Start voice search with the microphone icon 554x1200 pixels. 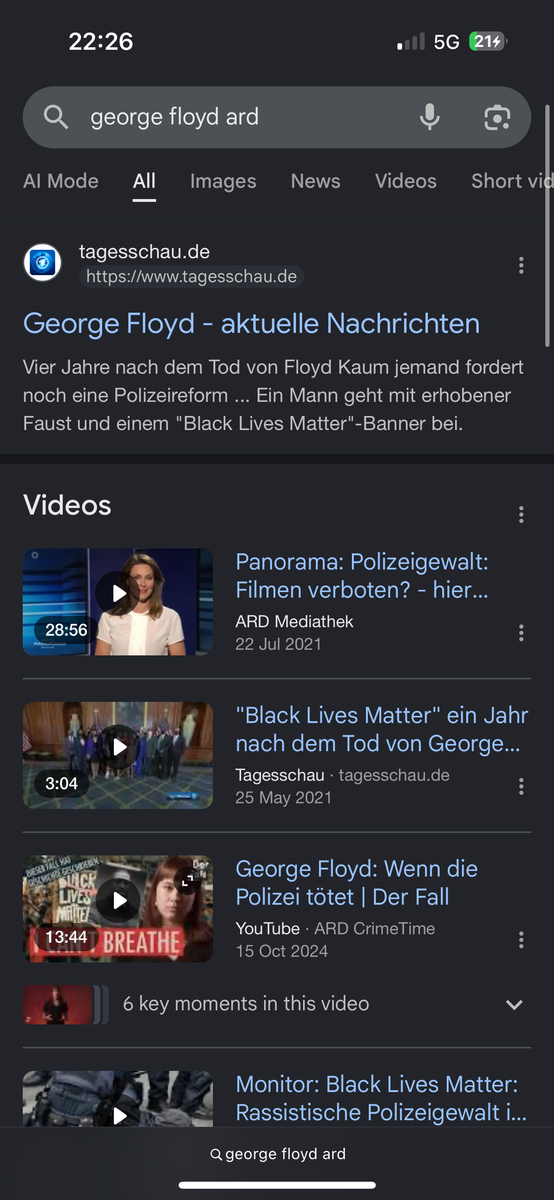tap(430, 117)
